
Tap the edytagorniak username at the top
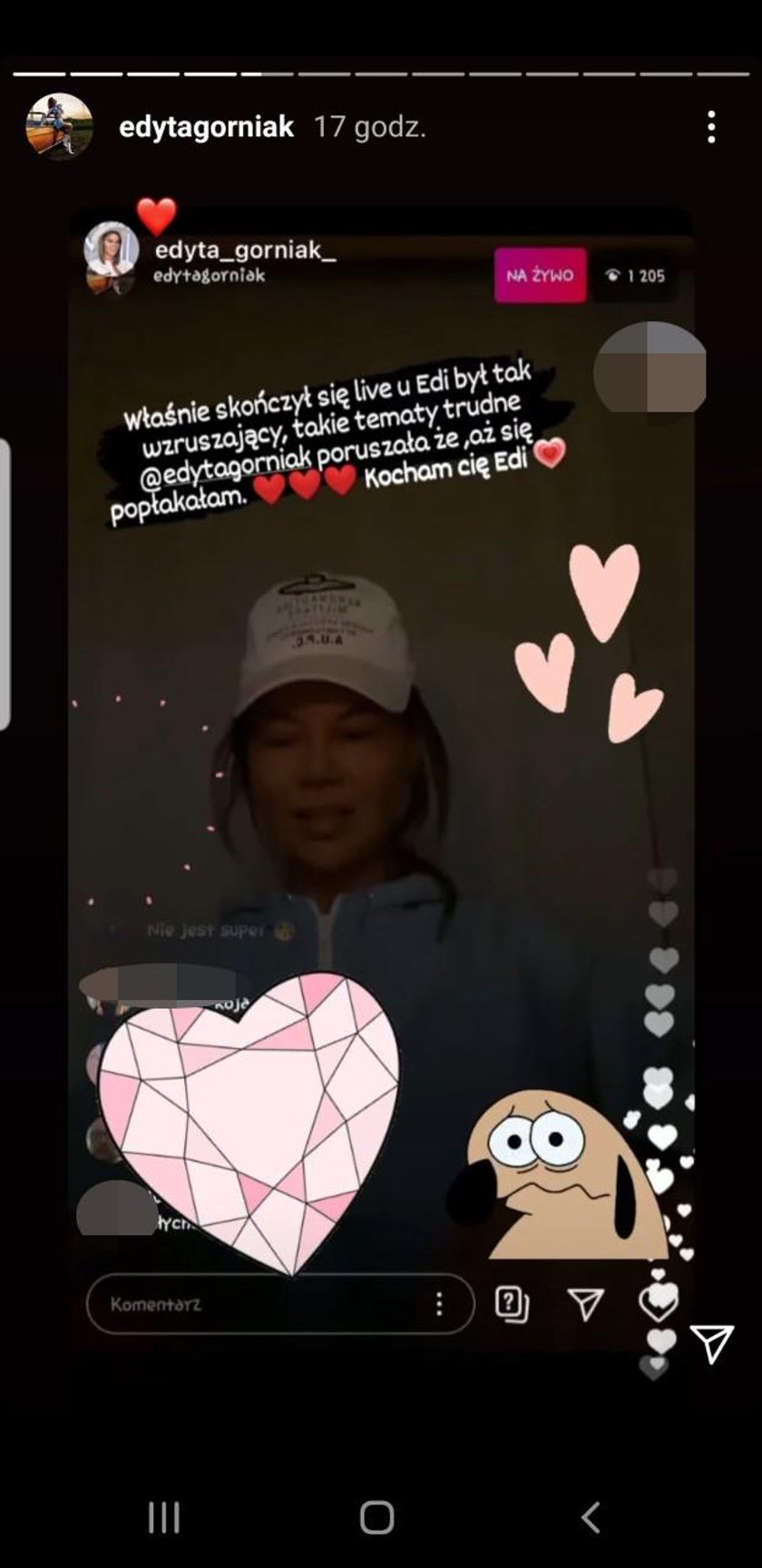[206, 127]
